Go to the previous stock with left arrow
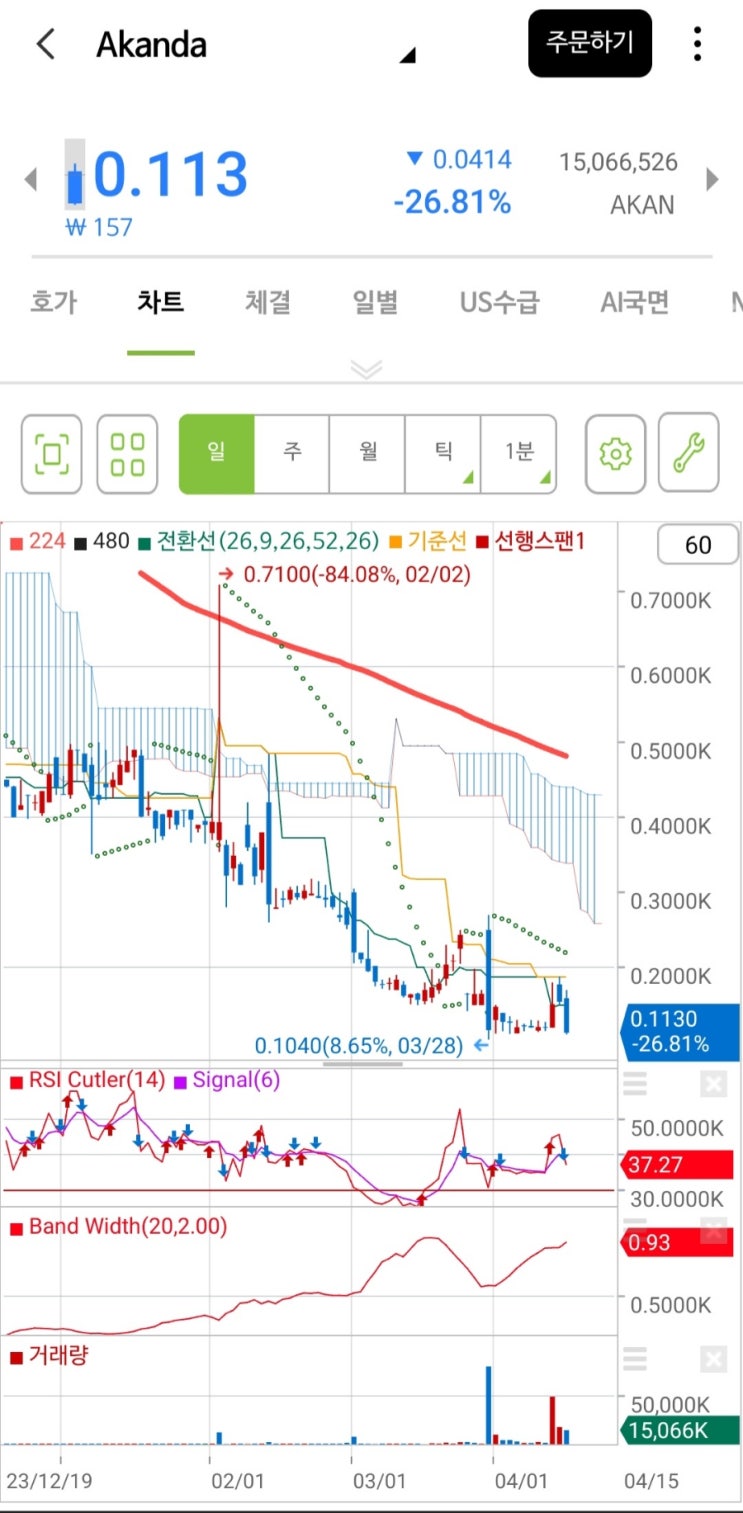Viewport: 743px width, 1513px height. (30, 180)
